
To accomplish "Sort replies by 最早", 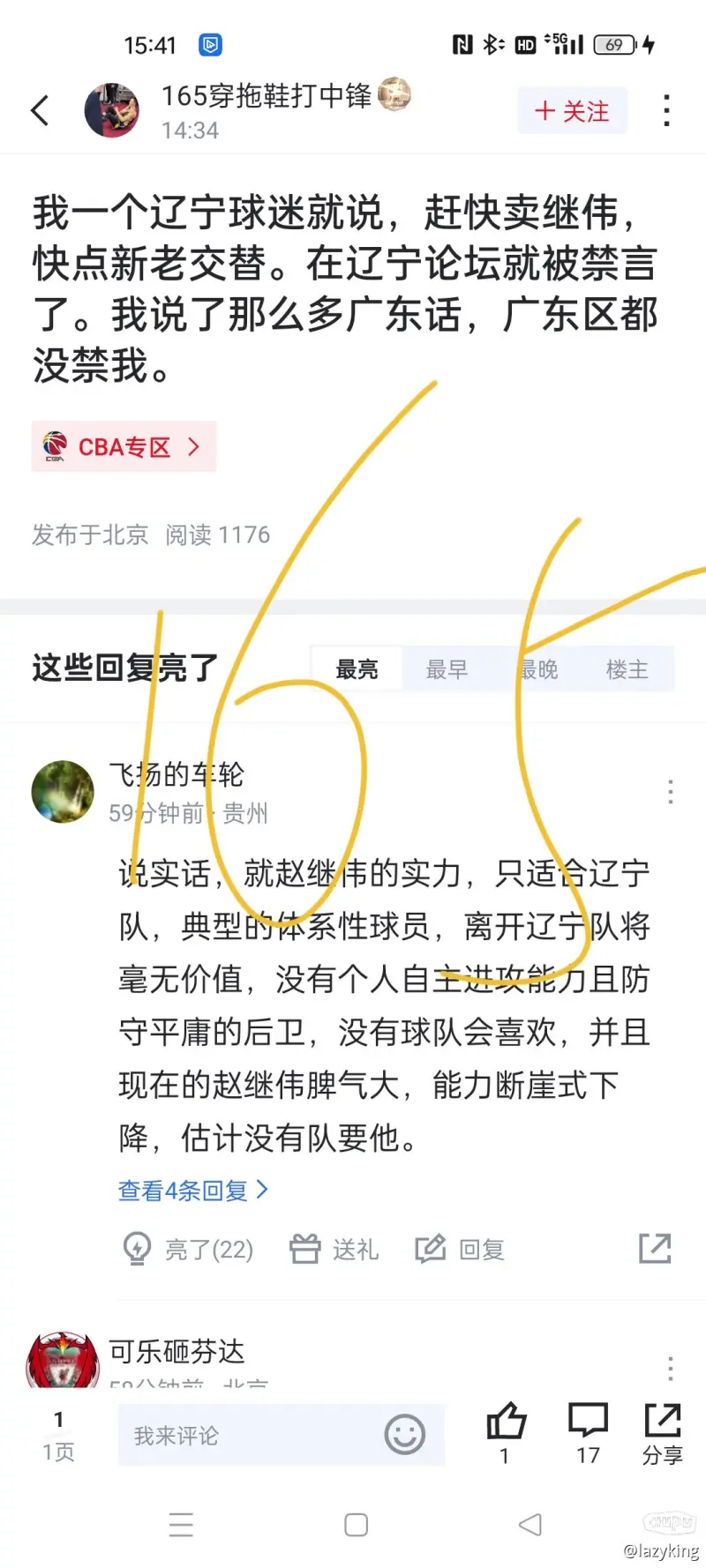I will pyautogui.click(x=447, y=669).
